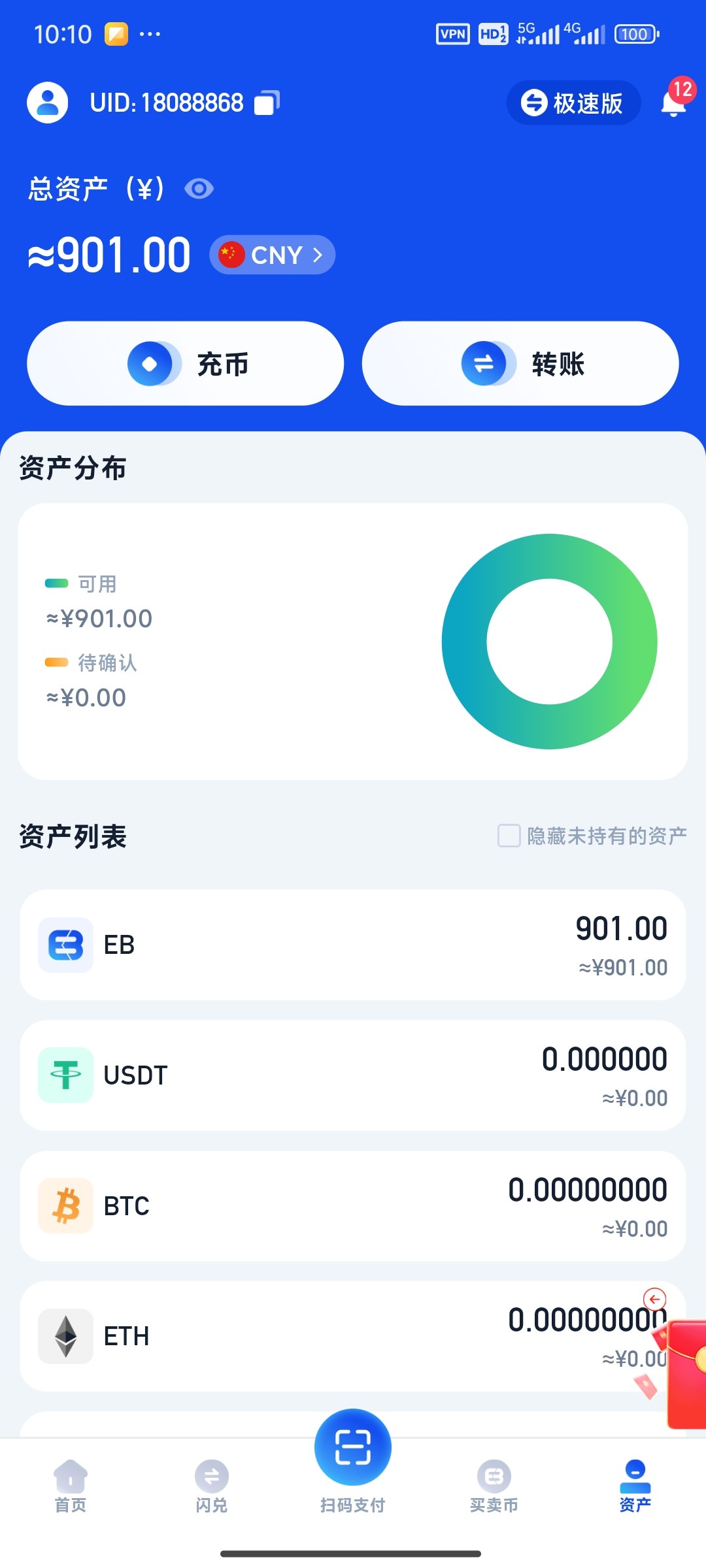706x1568 pixels.
Task: Change the CNY currency selector
Action: click(x=272, y=255)
